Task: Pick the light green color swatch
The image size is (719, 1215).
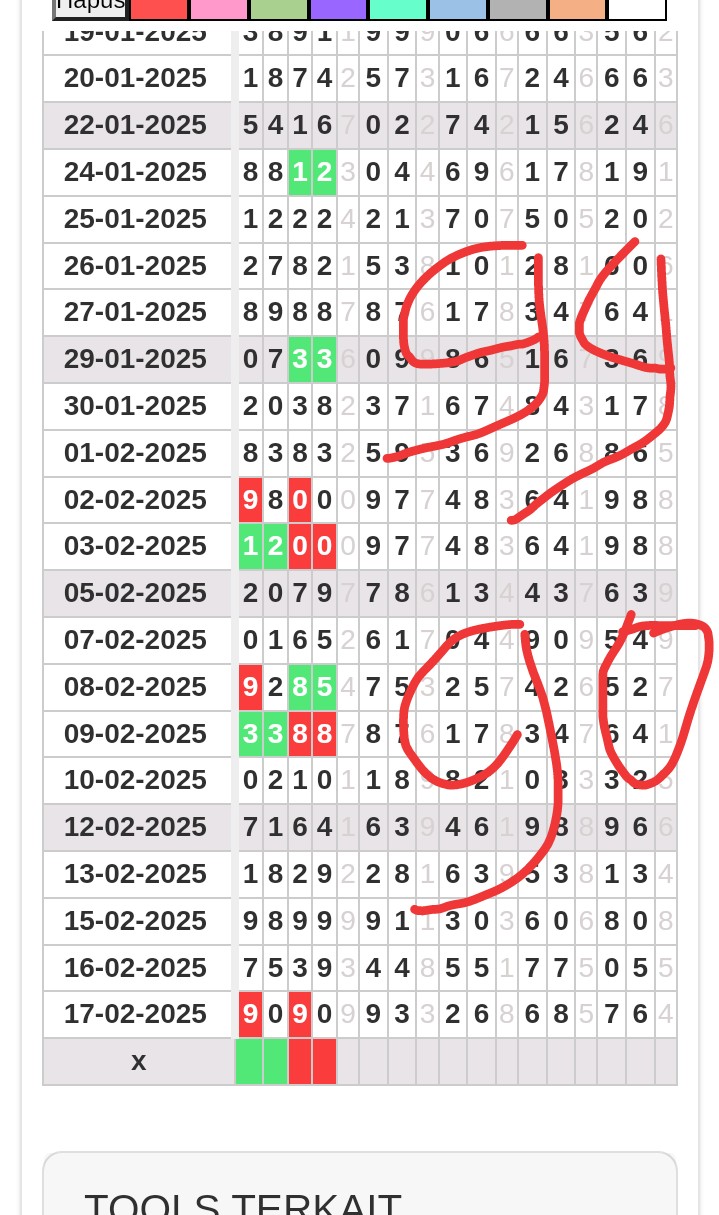Action: (279, 9)
